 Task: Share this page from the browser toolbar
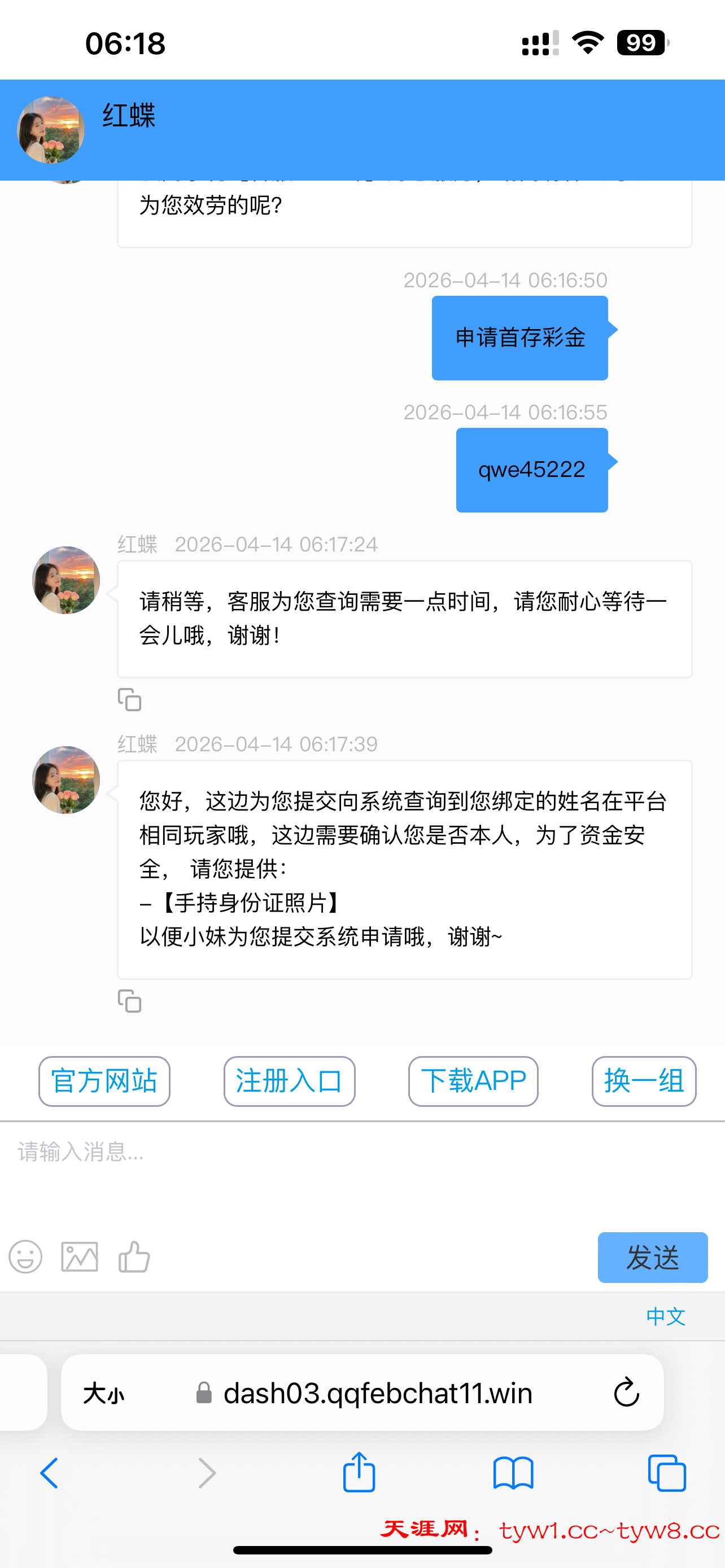(359, 1473)
